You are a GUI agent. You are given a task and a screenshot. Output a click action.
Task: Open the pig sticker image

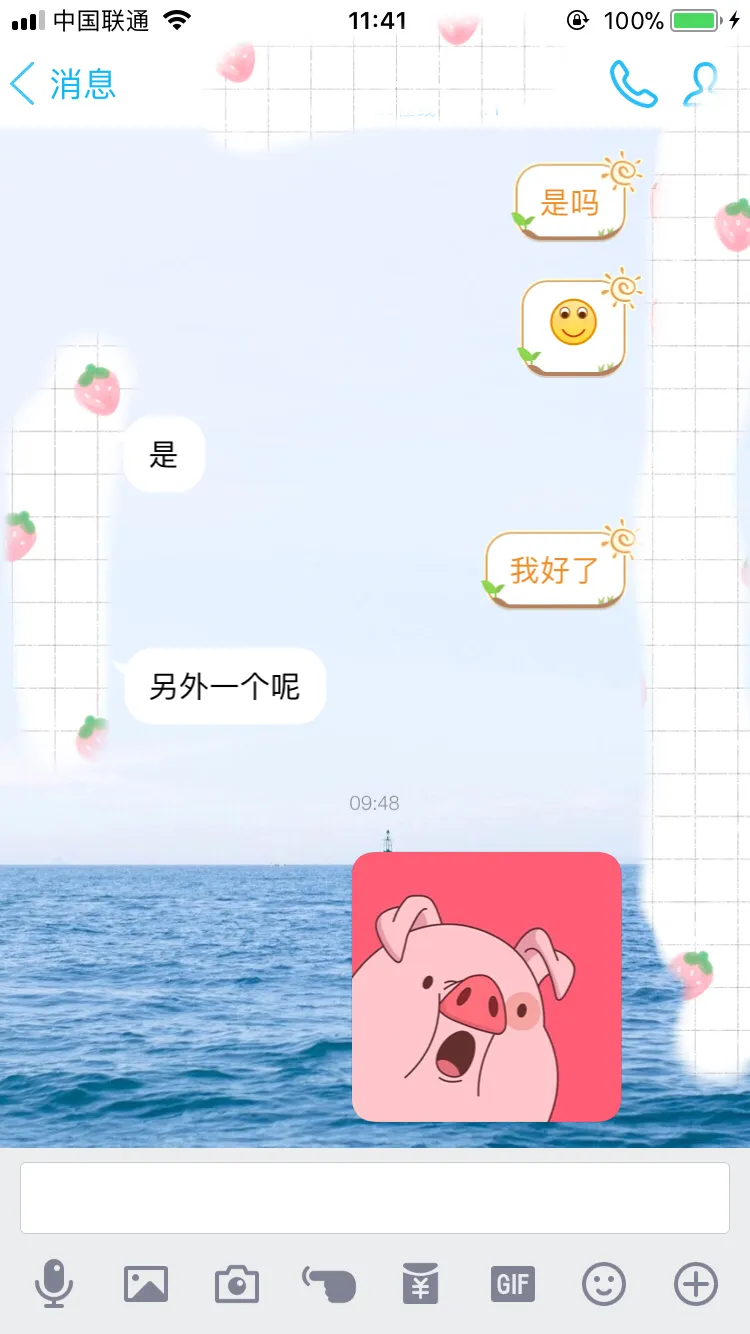pyautogui.click(x=487, y=987)
